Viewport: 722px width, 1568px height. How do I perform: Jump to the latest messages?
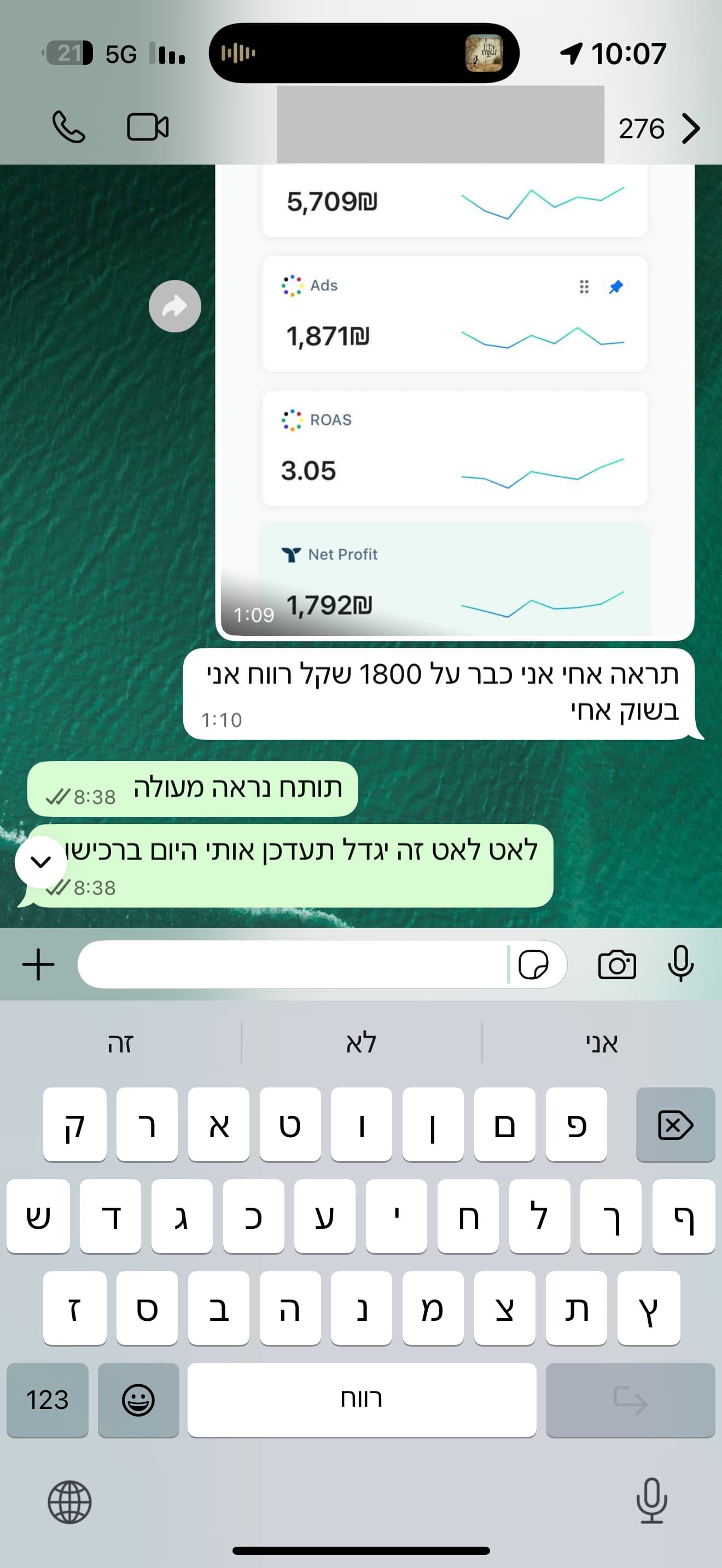tap(41, 861)
